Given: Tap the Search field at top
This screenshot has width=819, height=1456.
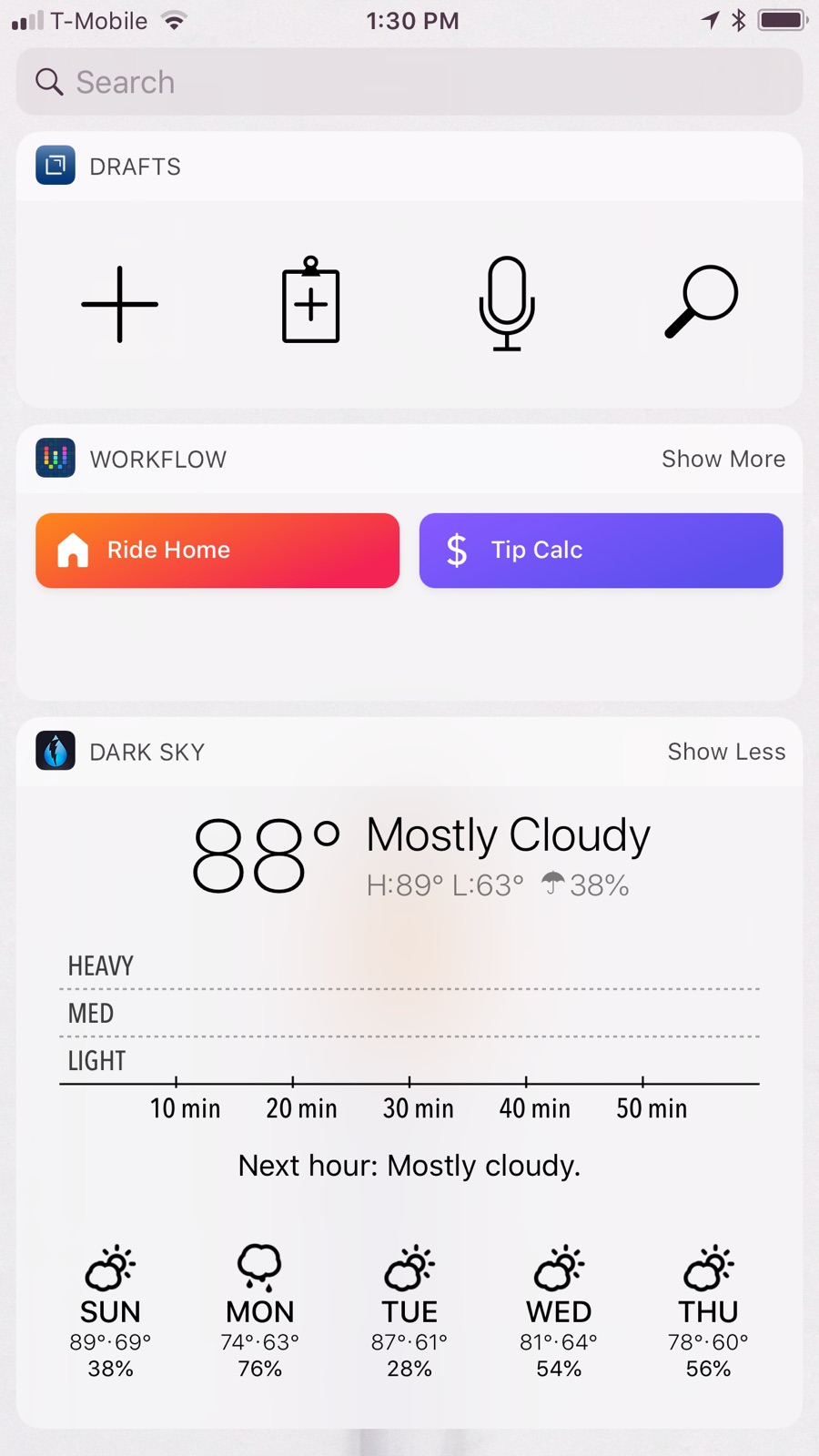Looking at the screenshot, I should pyautogui.click(x=409, y=82).
